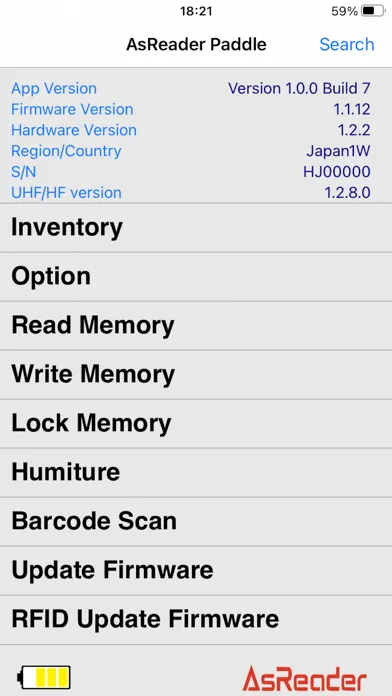This screenshot has height=696, width=392.
Task: Select Write Memory
Action: pyautogui.click(x=196, y=375)
